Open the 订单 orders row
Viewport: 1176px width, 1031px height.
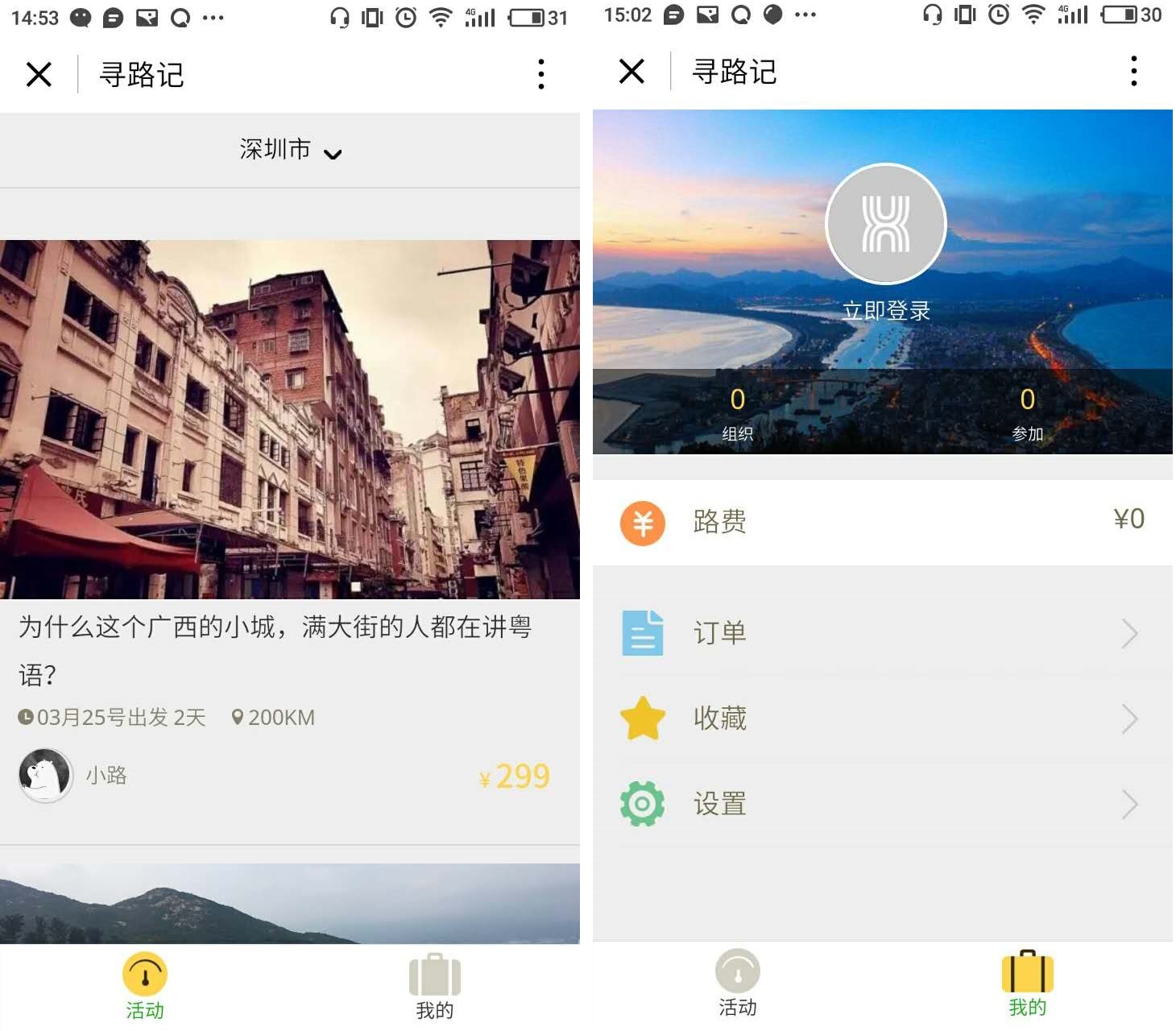coord(882,634)
